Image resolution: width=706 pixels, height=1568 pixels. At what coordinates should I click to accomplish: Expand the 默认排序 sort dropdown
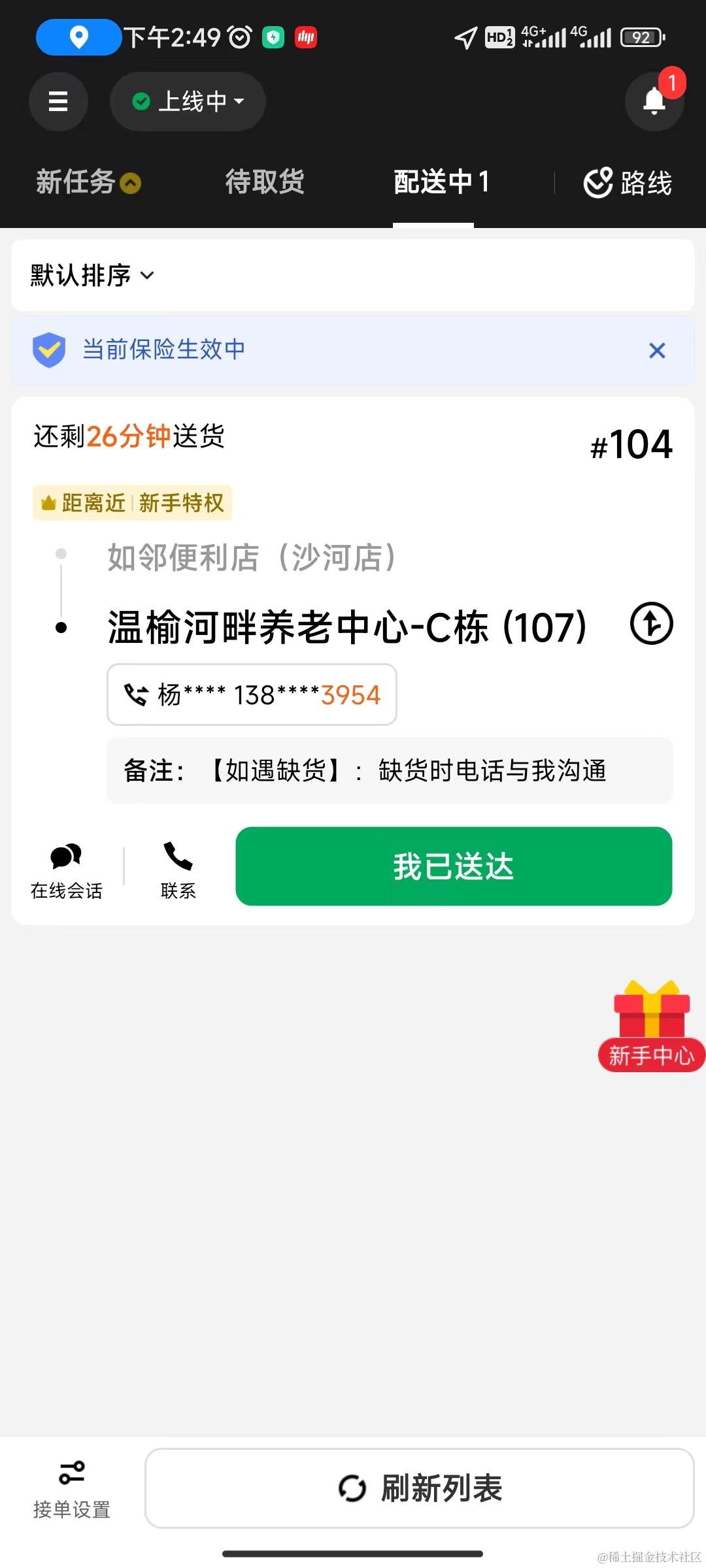pos(92,275)
